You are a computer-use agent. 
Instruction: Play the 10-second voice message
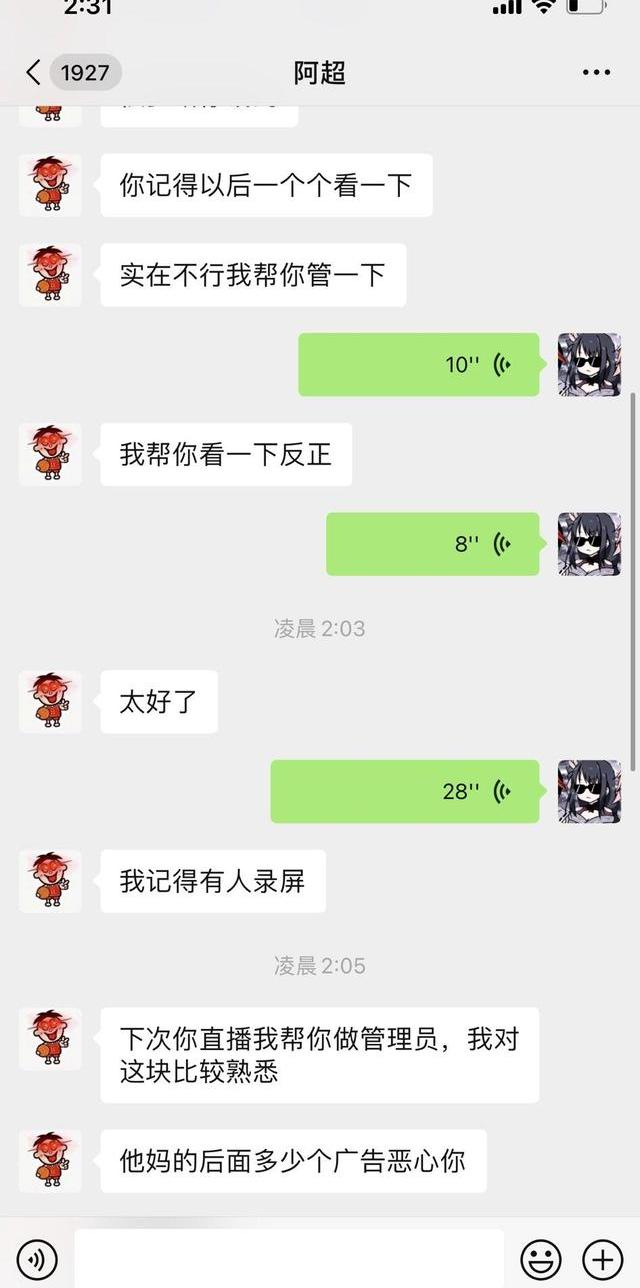pyautogui.click(x=418, y=365)
